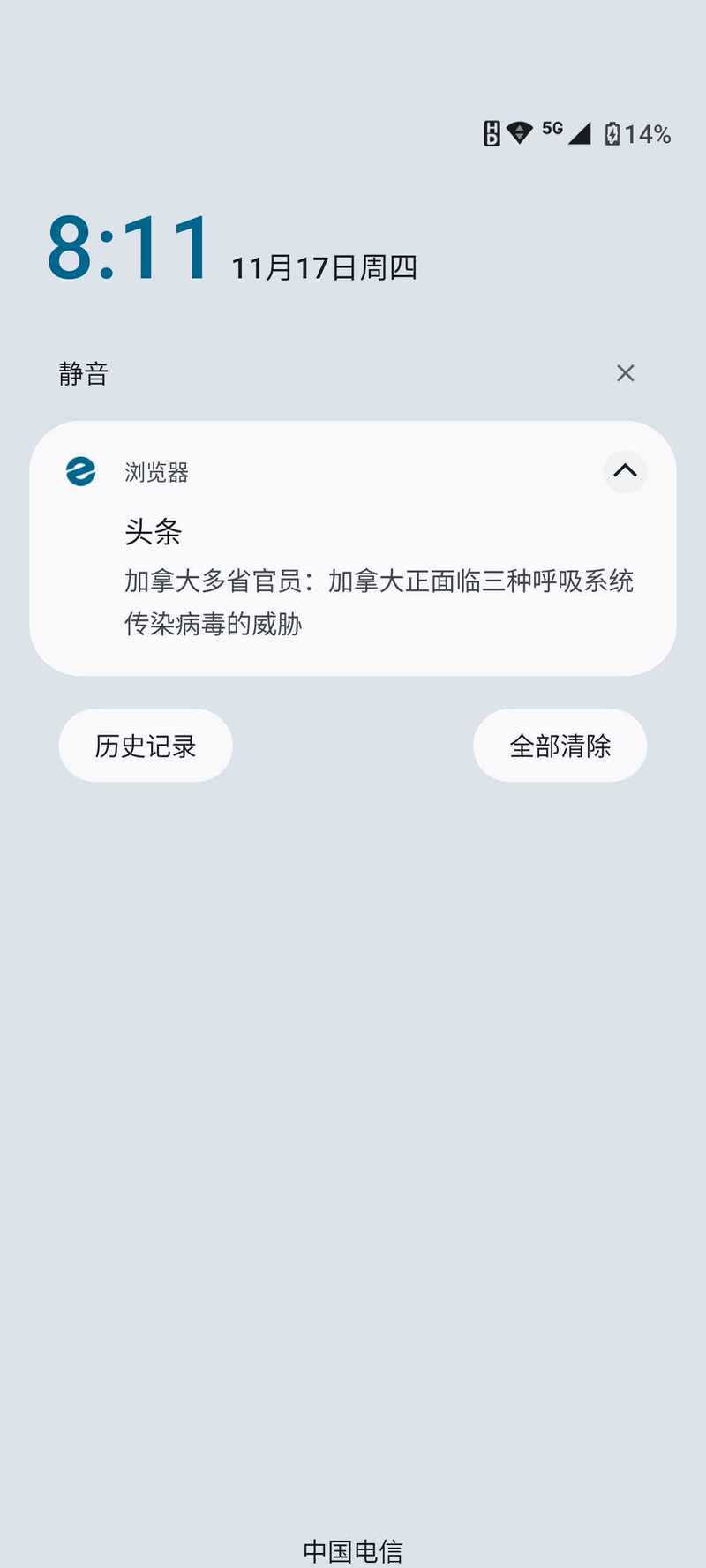Open 历史记录 notification history
The width and height of the screenshot is (706, 1568).
click(146, 746)
